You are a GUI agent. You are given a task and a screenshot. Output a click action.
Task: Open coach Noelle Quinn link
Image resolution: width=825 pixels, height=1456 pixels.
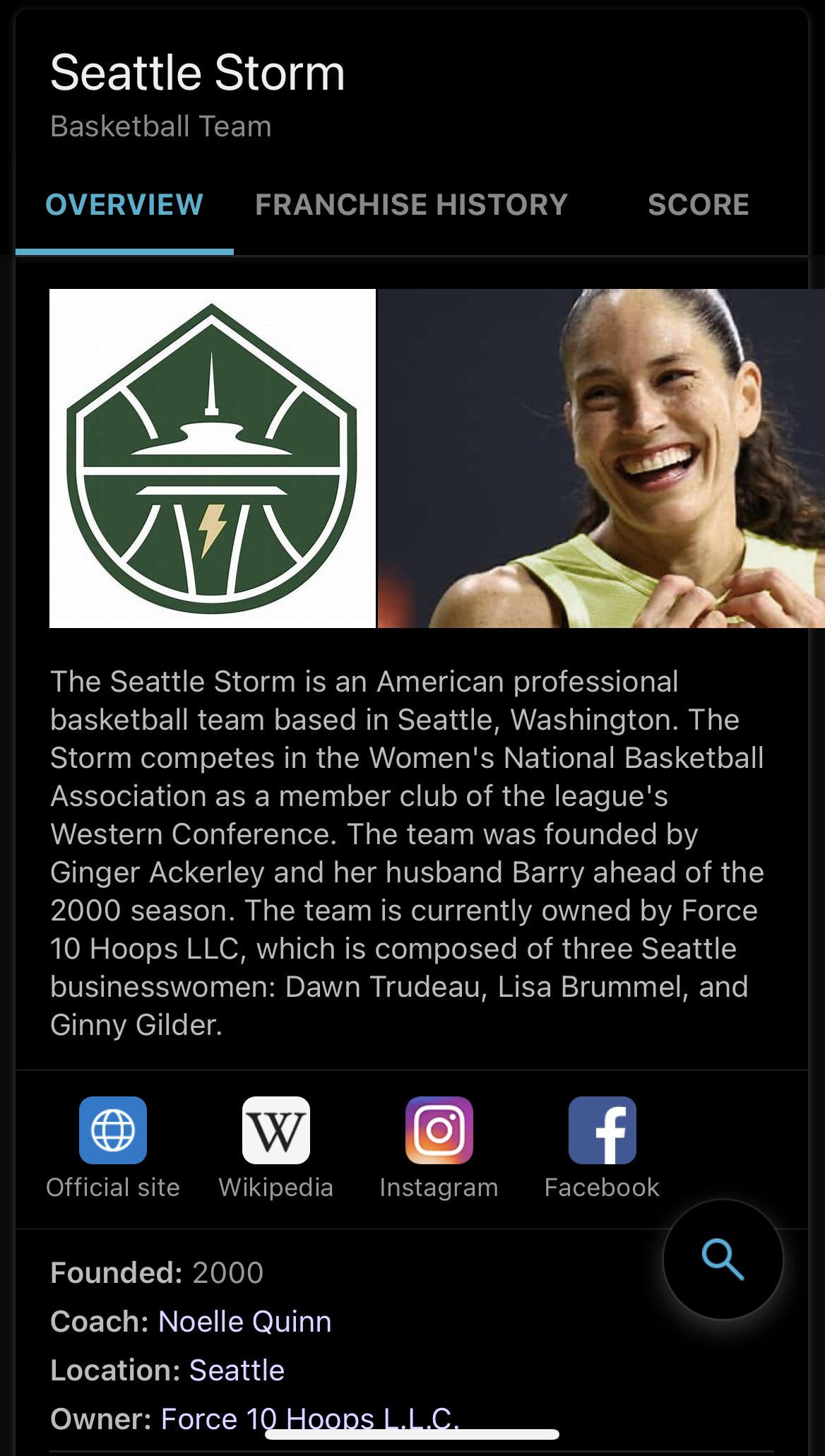245,1321
